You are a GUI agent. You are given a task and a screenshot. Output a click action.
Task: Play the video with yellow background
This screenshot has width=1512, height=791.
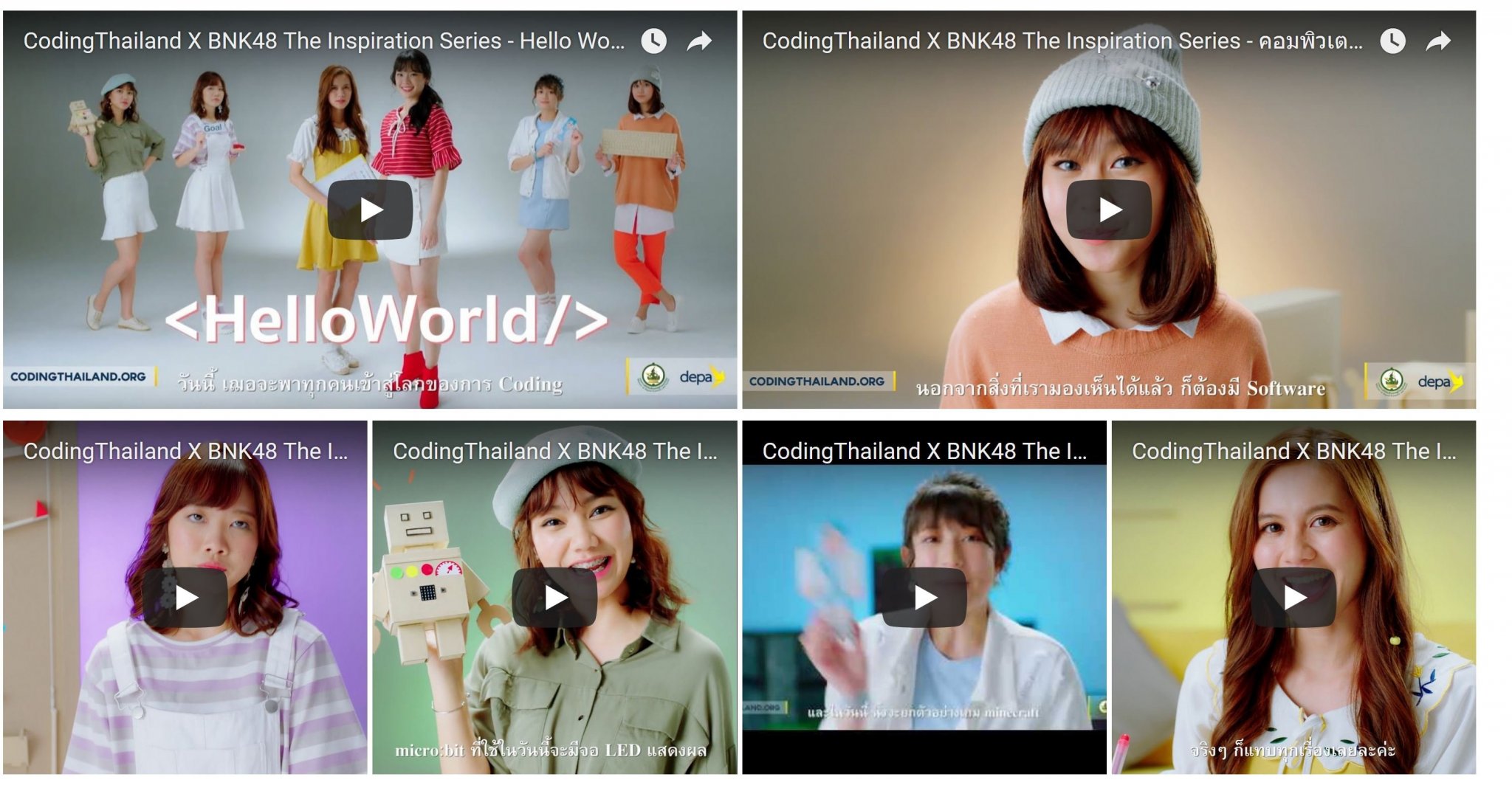click(1293, 598)
